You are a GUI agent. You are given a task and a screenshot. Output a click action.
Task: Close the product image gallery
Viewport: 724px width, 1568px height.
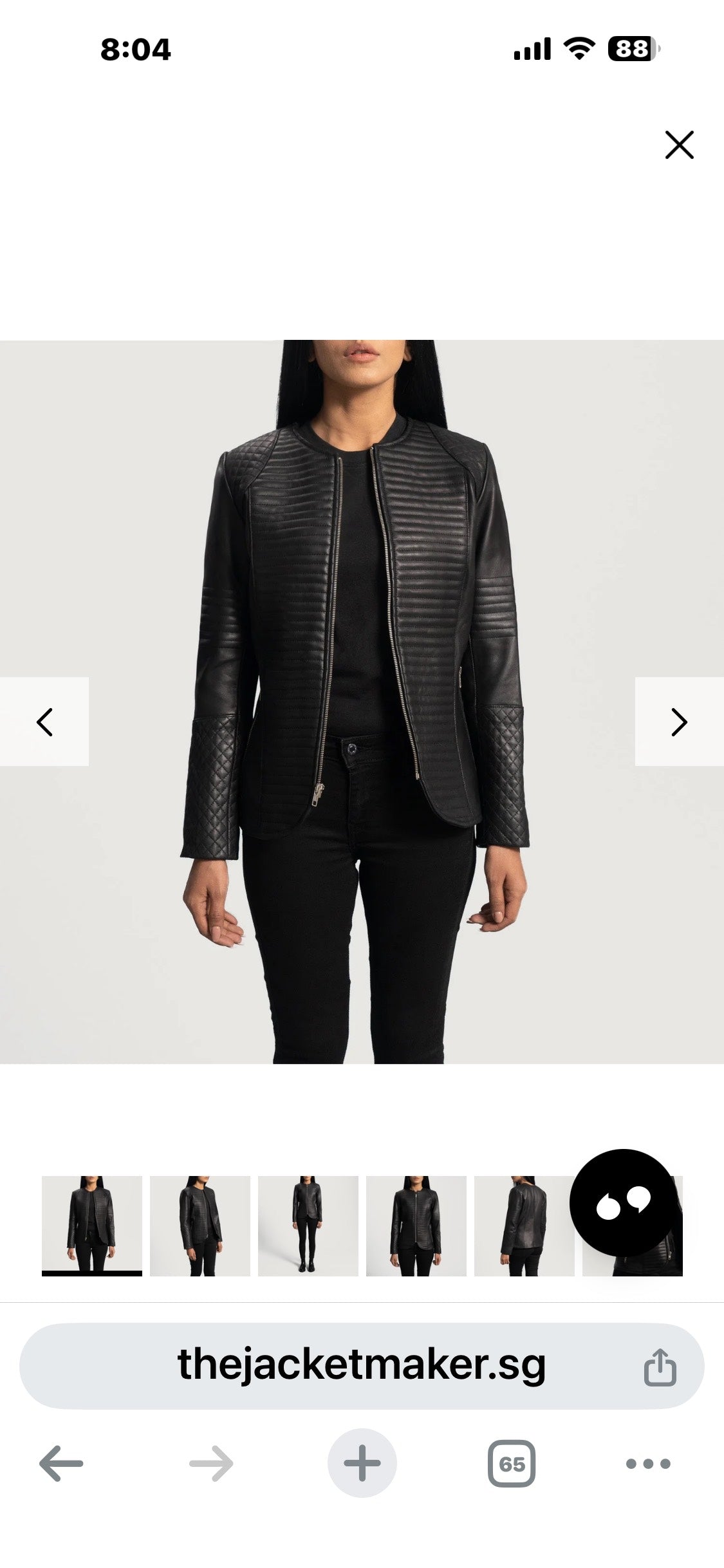tap(679, 145)
